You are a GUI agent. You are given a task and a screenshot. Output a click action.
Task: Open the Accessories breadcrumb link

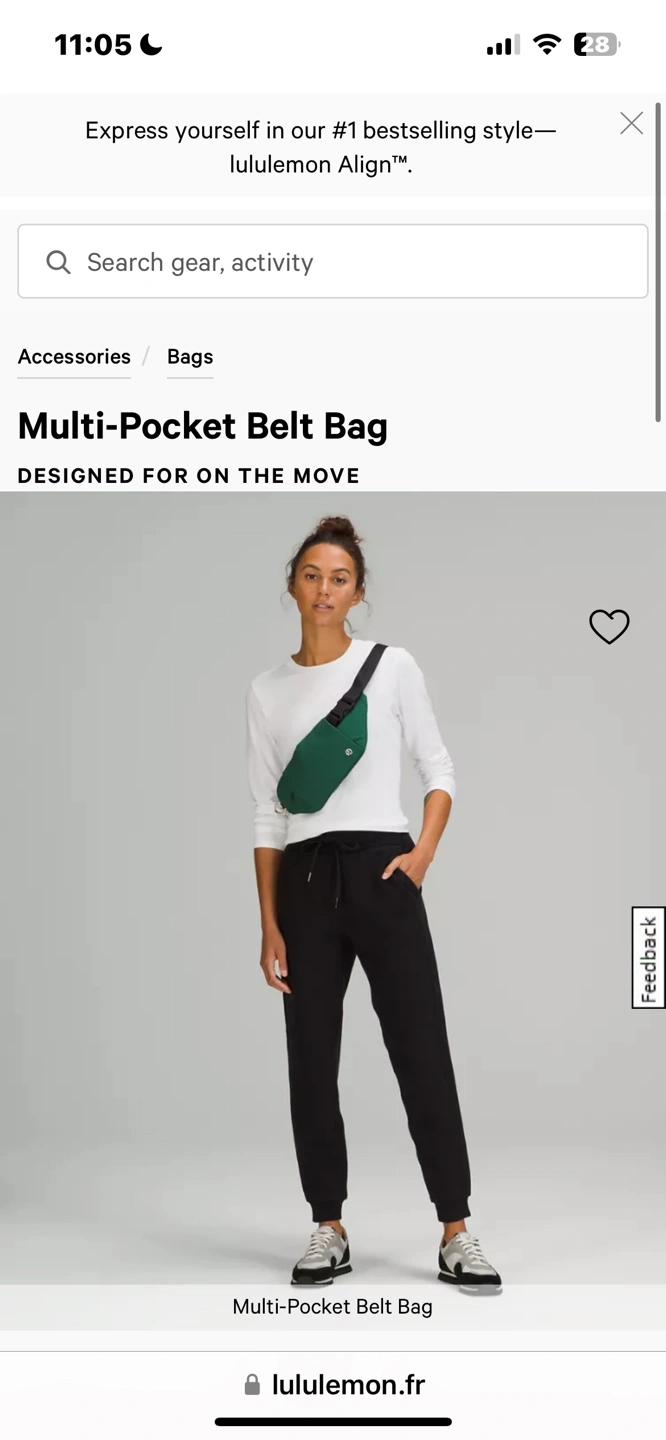(74, 357)
